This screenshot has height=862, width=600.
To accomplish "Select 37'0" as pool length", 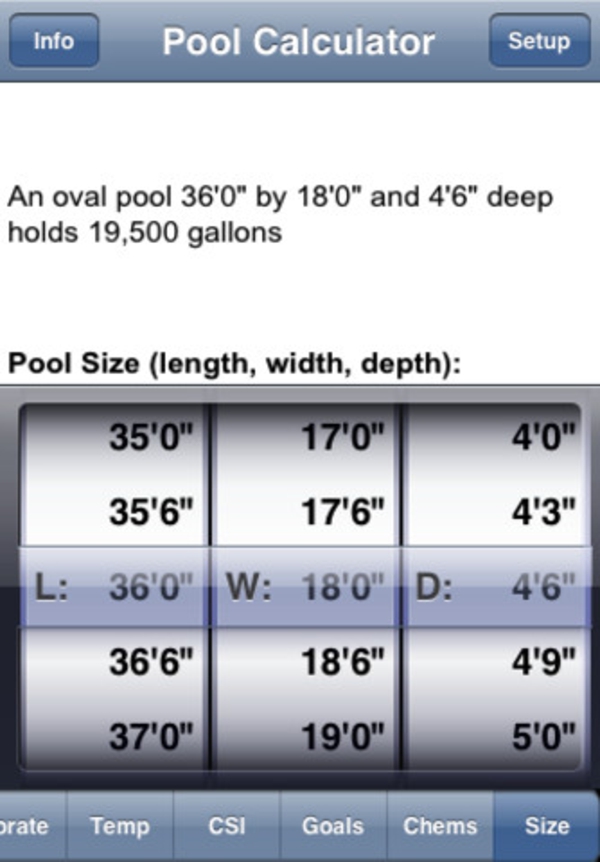I will click(150, 739).
